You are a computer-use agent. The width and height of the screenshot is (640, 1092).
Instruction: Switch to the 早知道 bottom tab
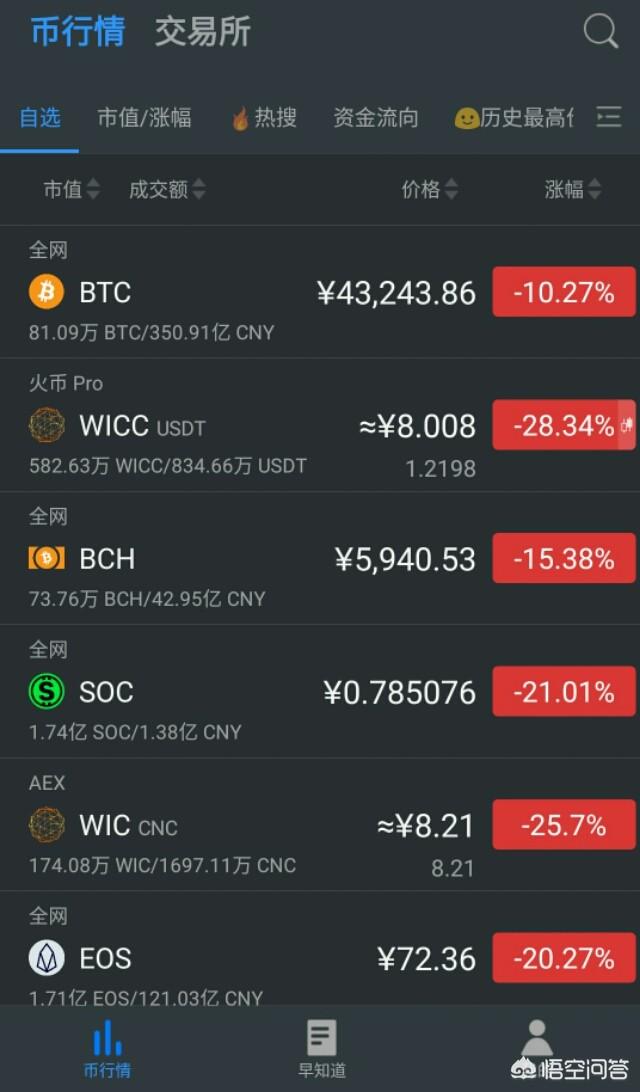click(x=322, y=1048)
